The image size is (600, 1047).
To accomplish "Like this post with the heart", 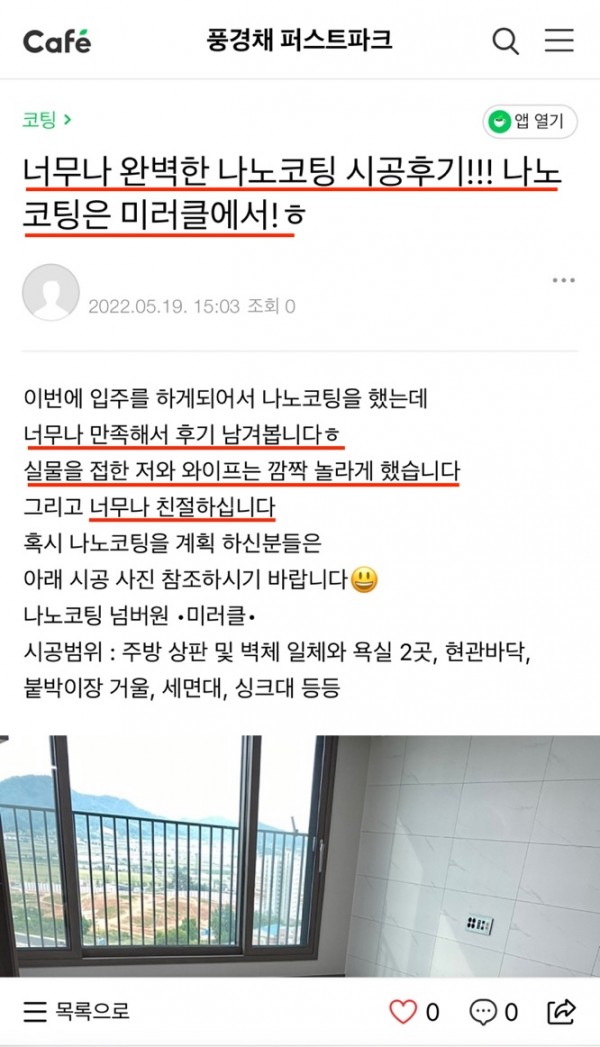I will coord(403,1011).
